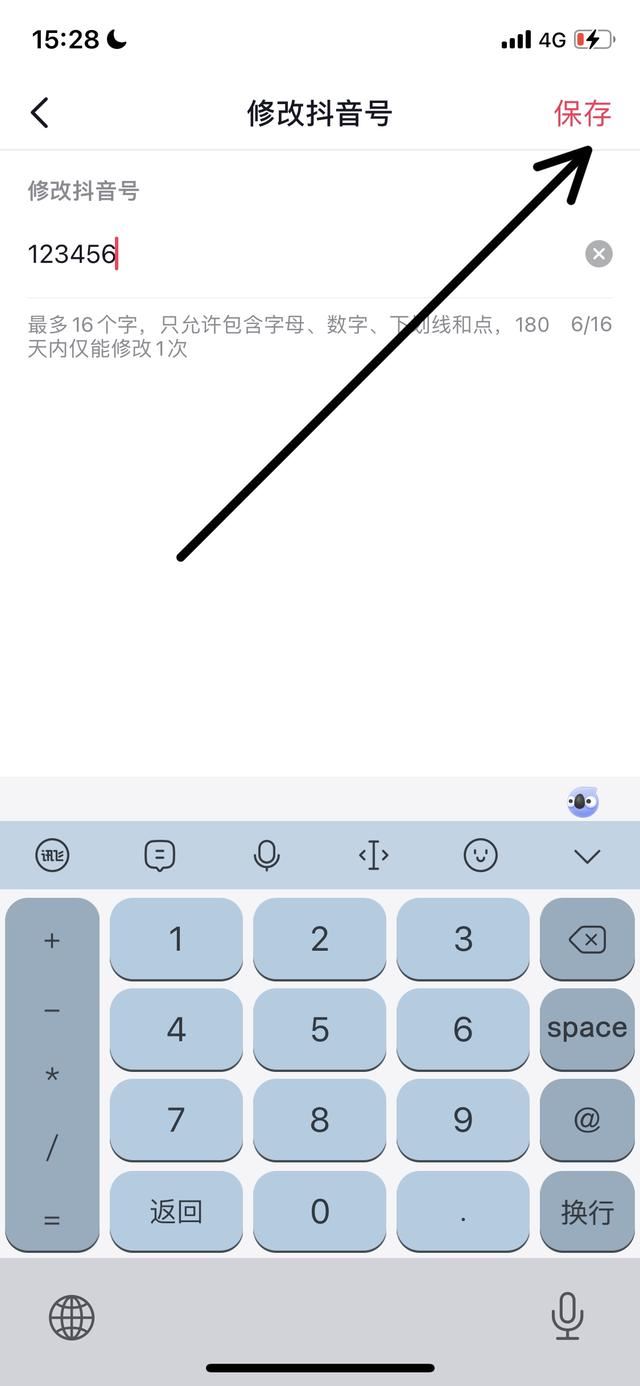Go back from 修改抖音号 page
Image resolution: width=640 pixels, height=1386 pixels.
click(x=40, y=113)
